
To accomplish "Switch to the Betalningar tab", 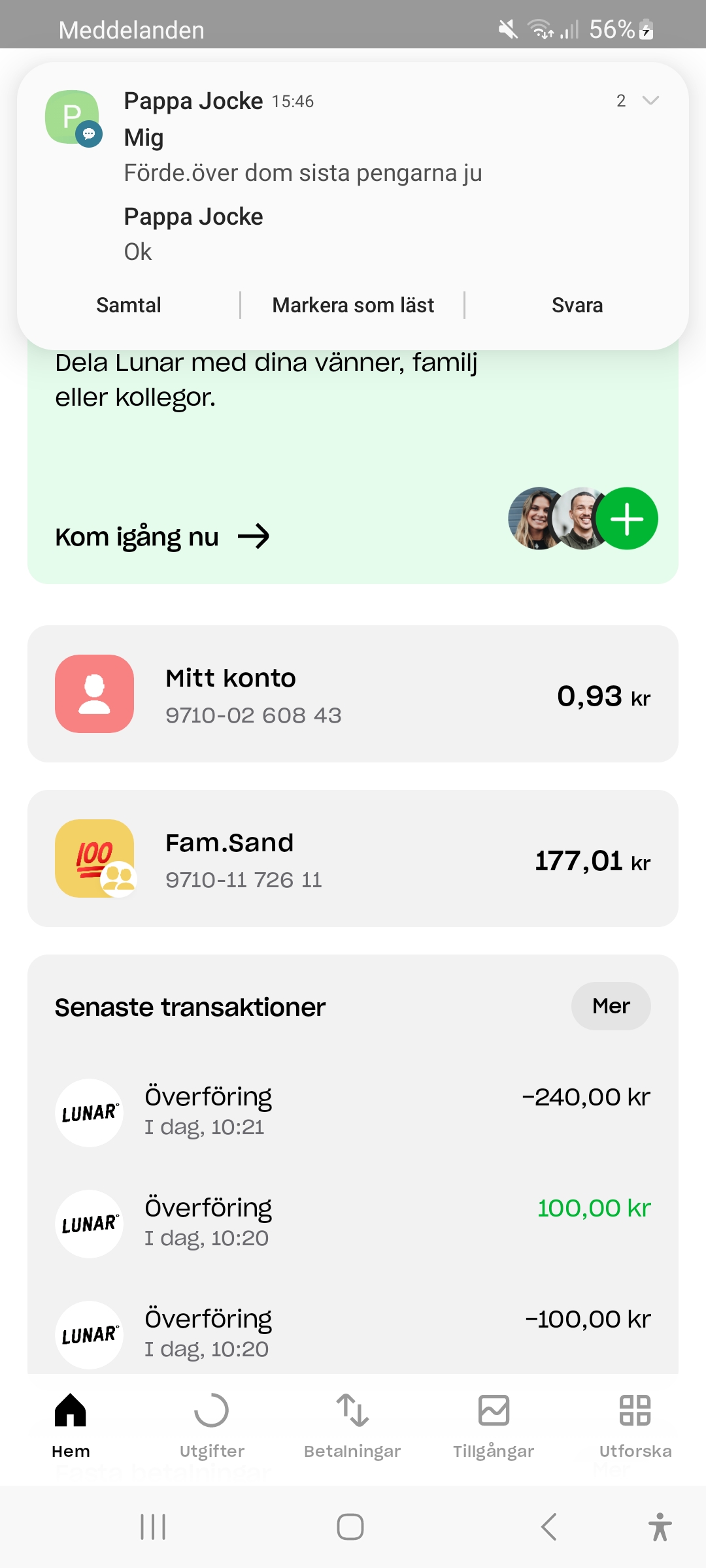I will tap(352, 1424).
